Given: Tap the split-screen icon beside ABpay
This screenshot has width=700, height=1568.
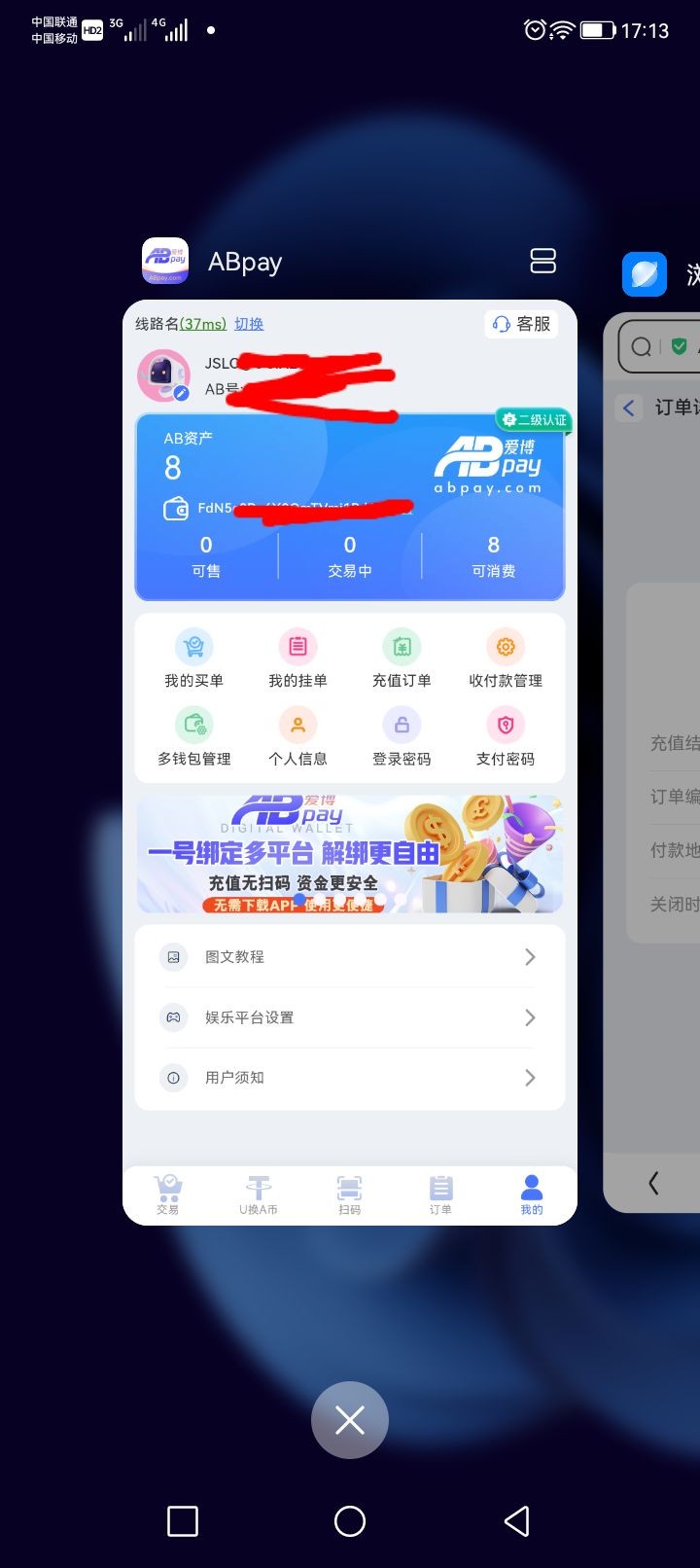Looking at the screenshot, I should [542, 261].
